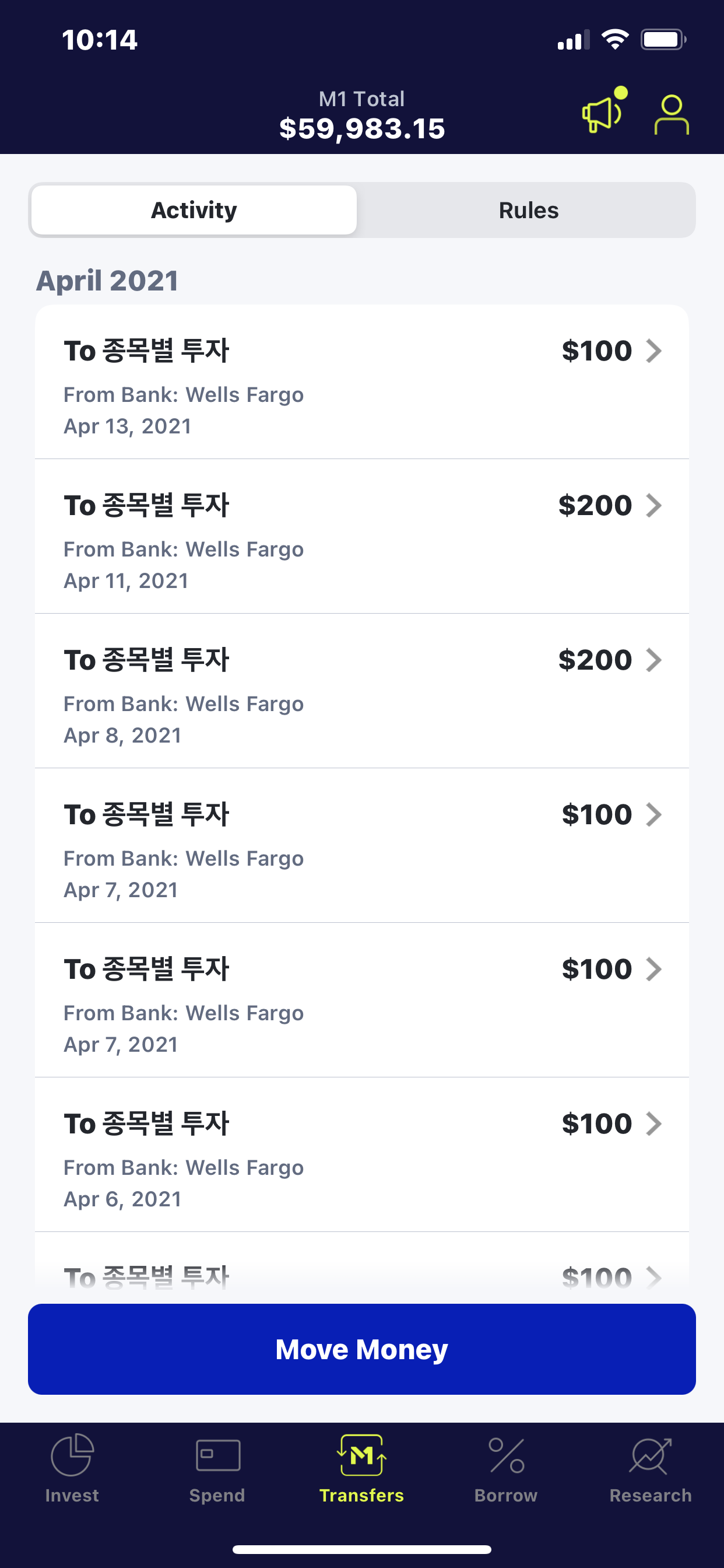This screenshot has width=724, height=1568.
Task: Select the Activity tab
Action: (x=194, y=210)
